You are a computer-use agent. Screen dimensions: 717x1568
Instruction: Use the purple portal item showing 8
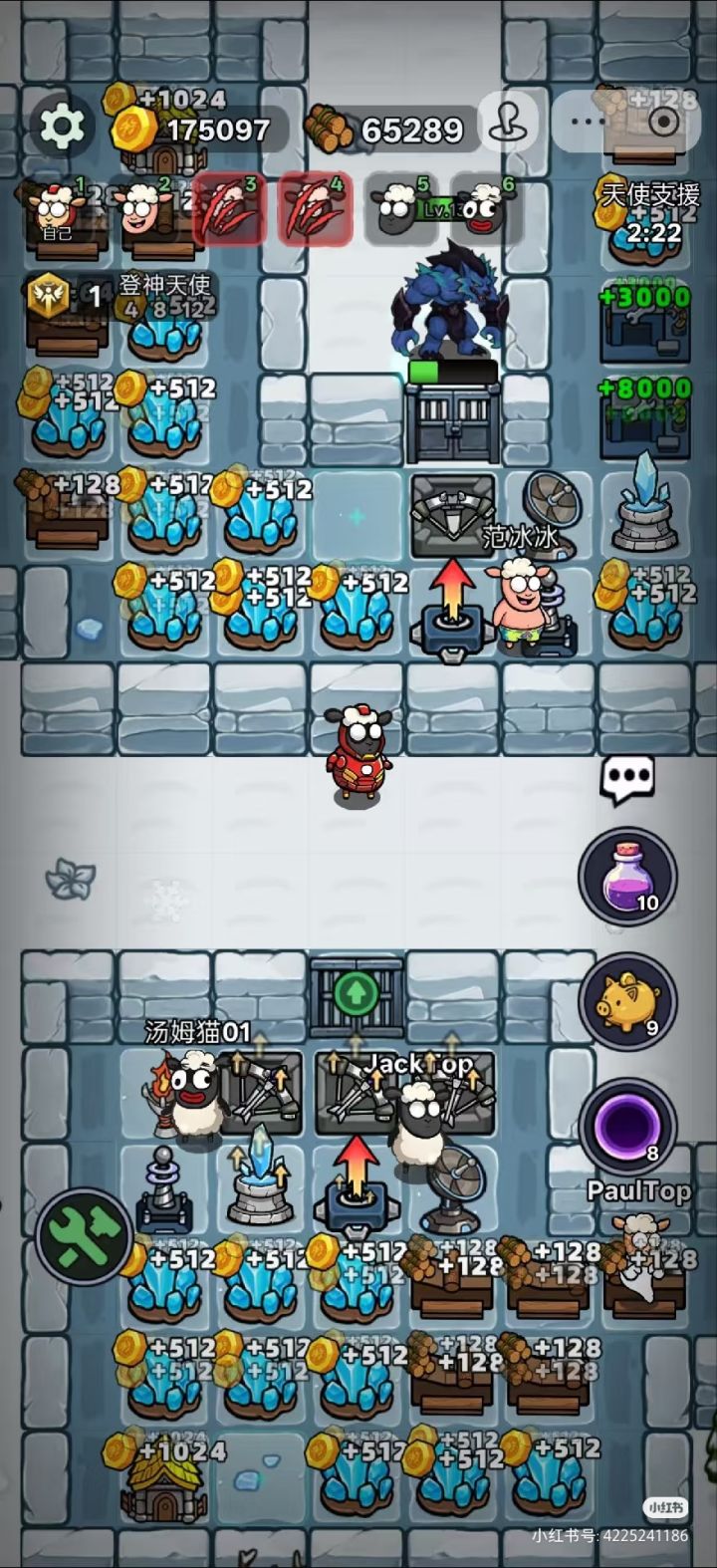point(628,1125)
